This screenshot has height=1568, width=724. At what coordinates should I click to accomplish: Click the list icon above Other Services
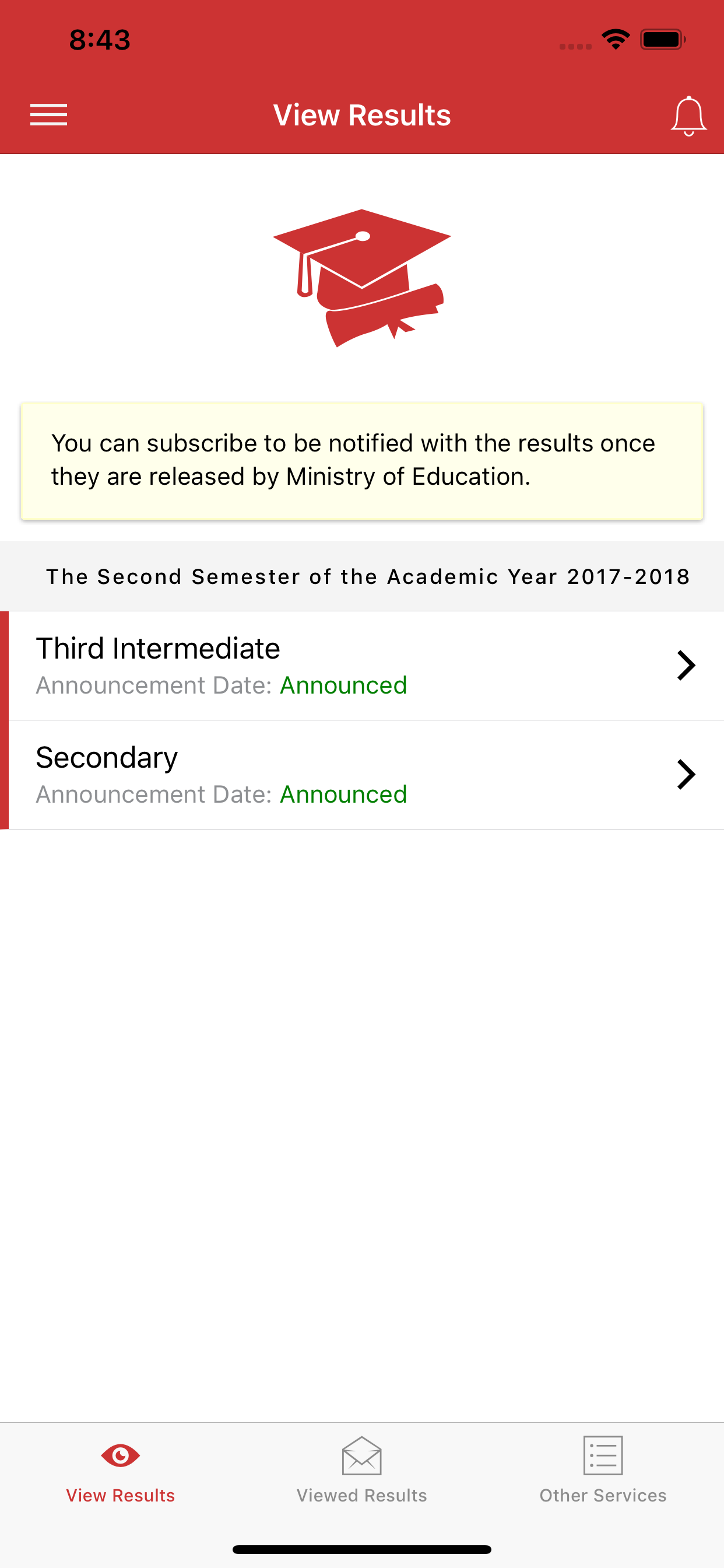603,1457
